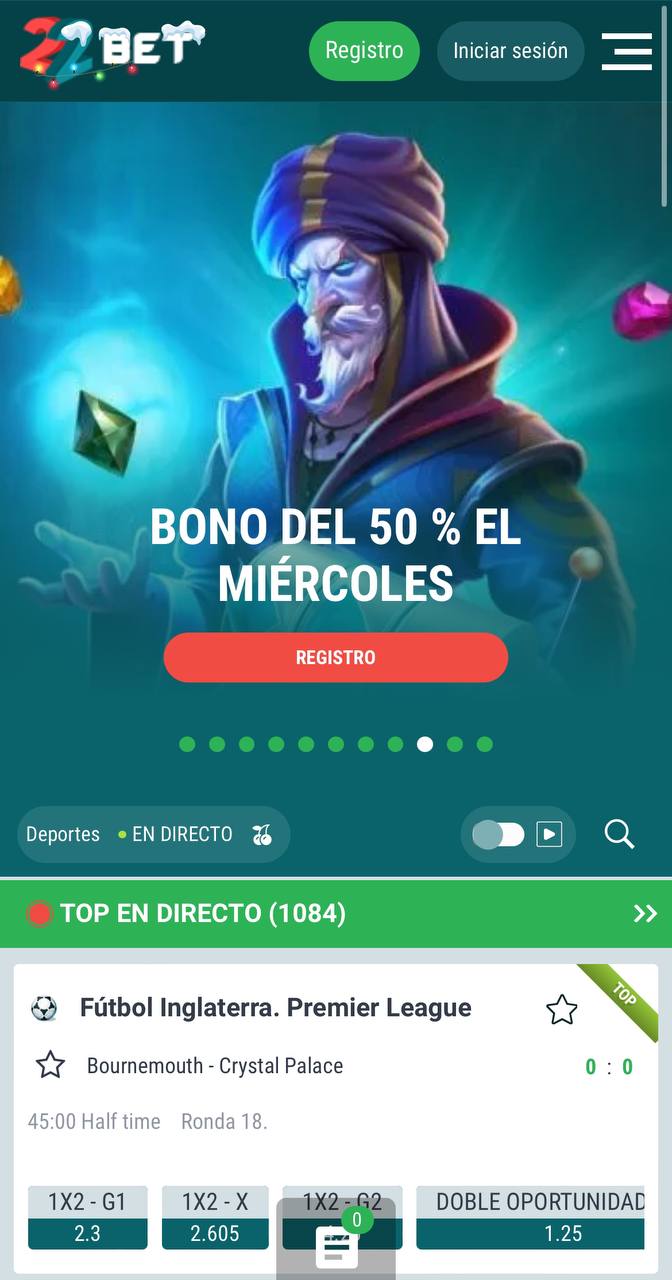This screenshot has height=1280, width=672.
Task: Star the Bournemouth - Crystal Palace match
Action: 50,1065
